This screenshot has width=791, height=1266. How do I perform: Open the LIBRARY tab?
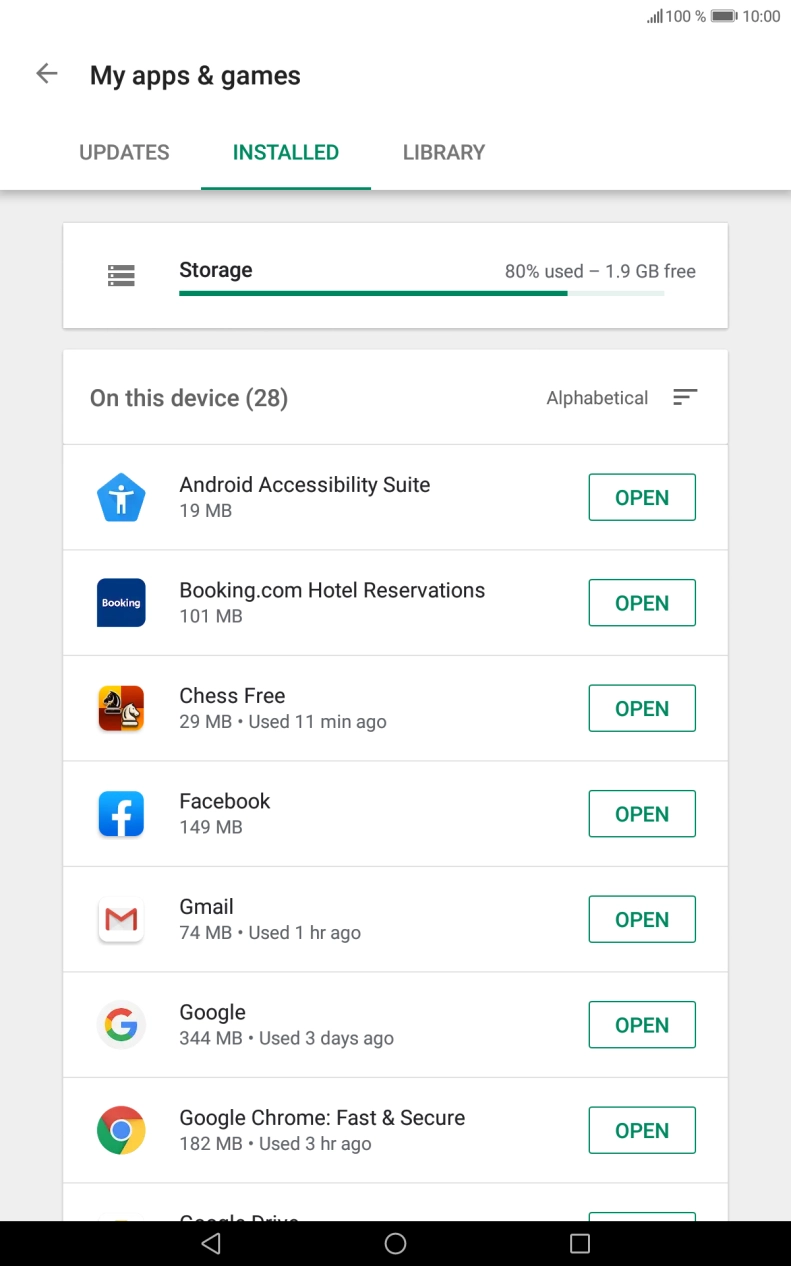[x=444, y=152]
